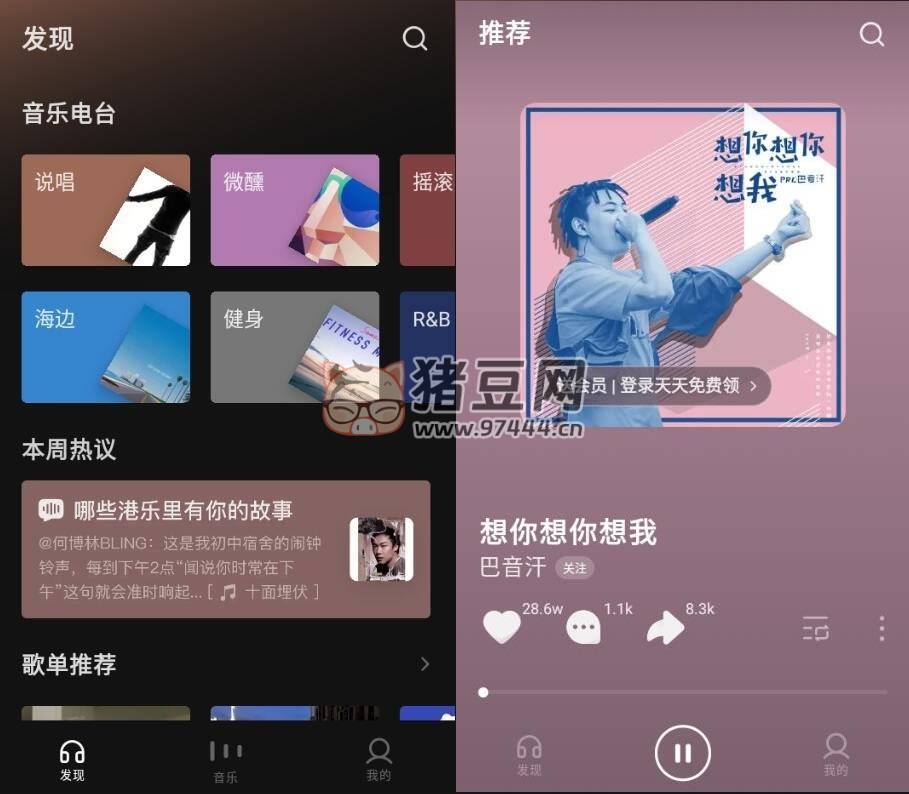909x794 pixels.
Task: Like the song 想你想你想我
Action: pos(502,627)
